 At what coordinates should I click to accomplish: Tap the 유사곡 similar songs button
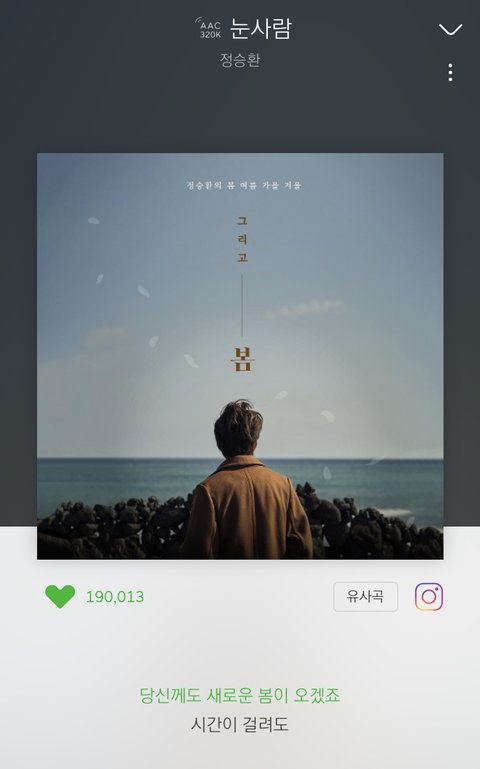(x=365, y=596)
